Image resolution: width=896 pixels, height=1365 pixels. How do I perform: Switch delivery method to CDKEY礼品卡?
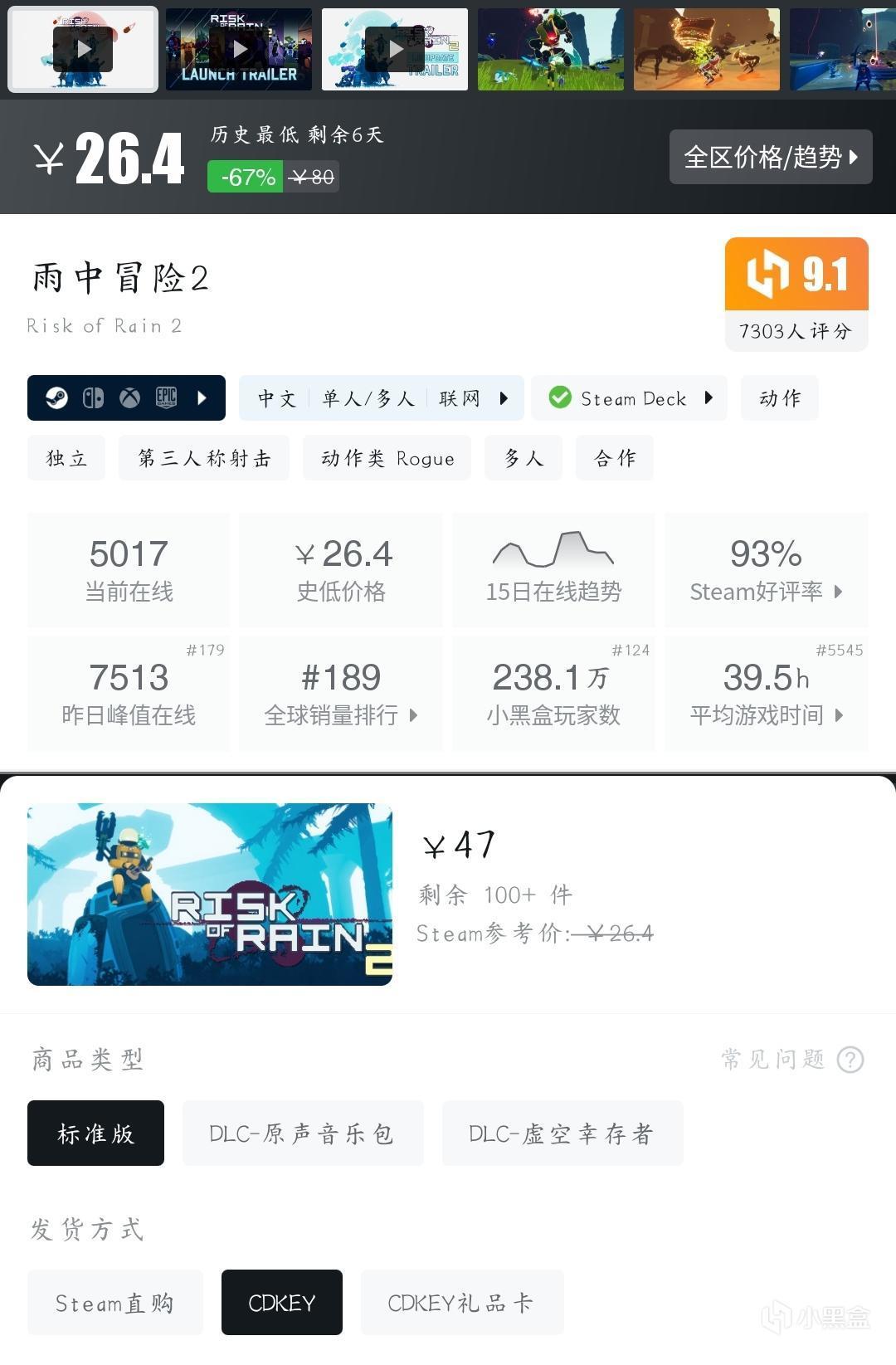point(461,1303)
